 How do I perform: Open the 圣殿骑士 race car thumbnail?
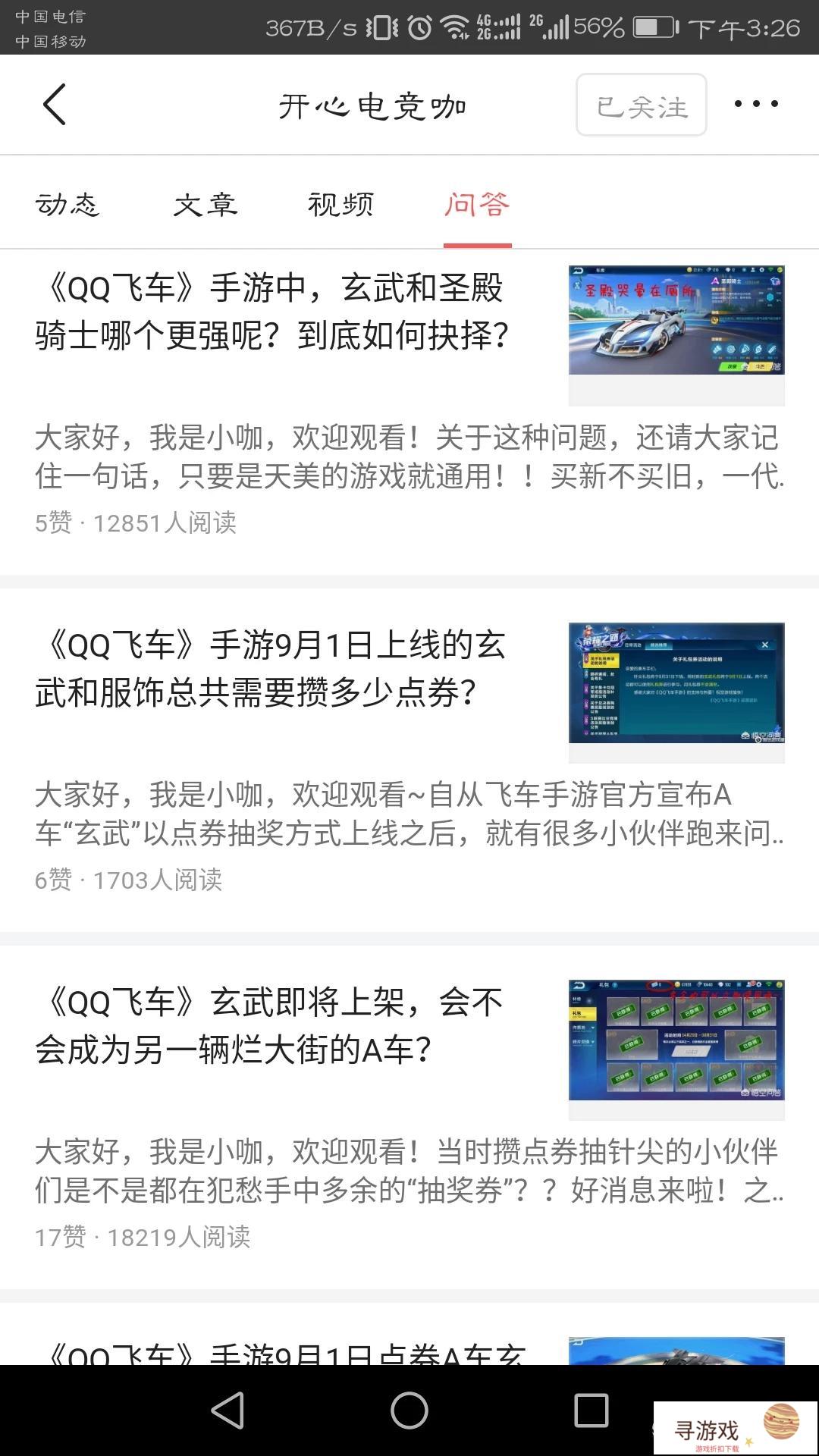click(x=676, y=320)
